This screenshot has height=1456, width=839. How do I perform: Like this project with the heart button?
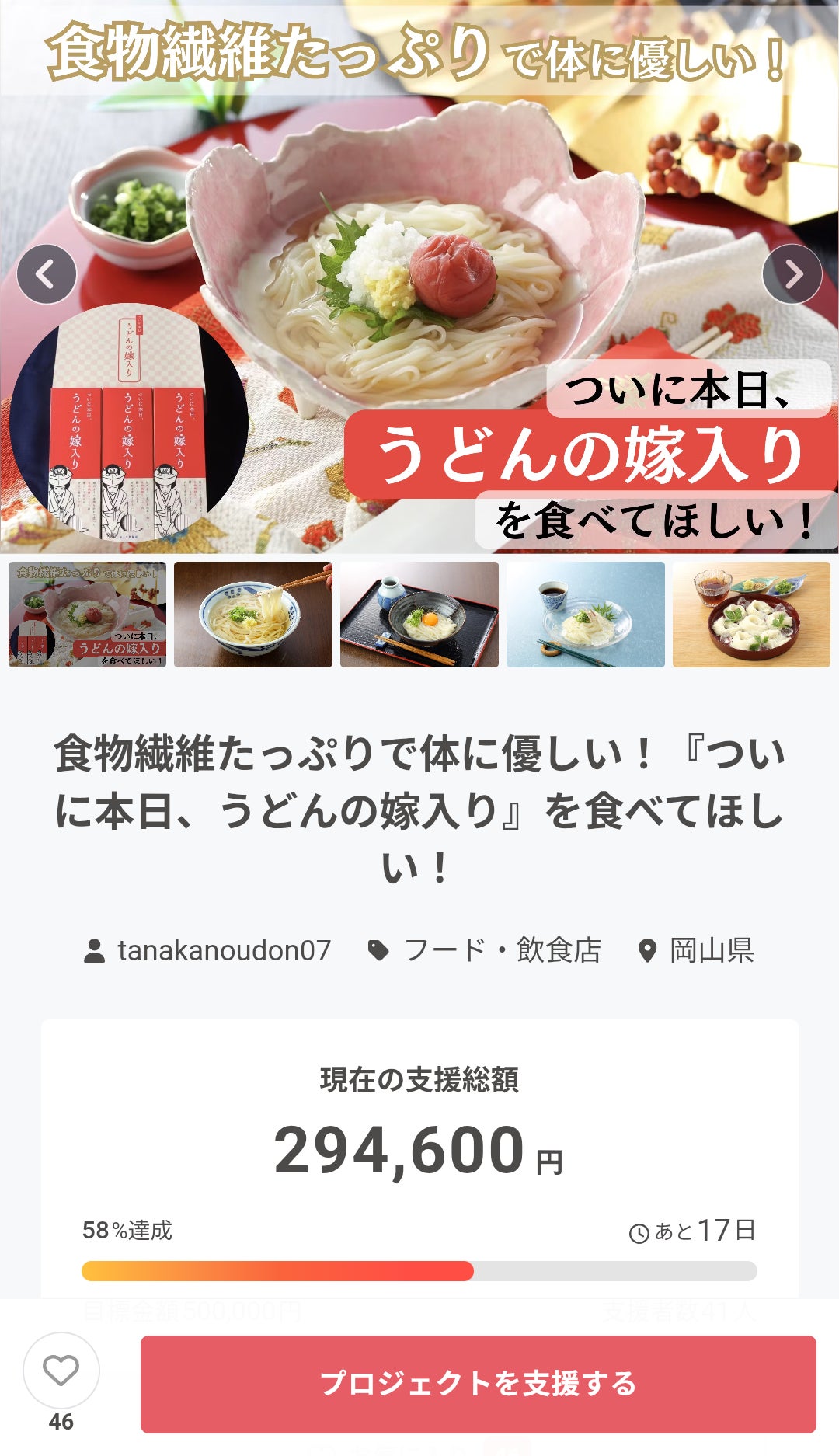tap(61, 1371)
